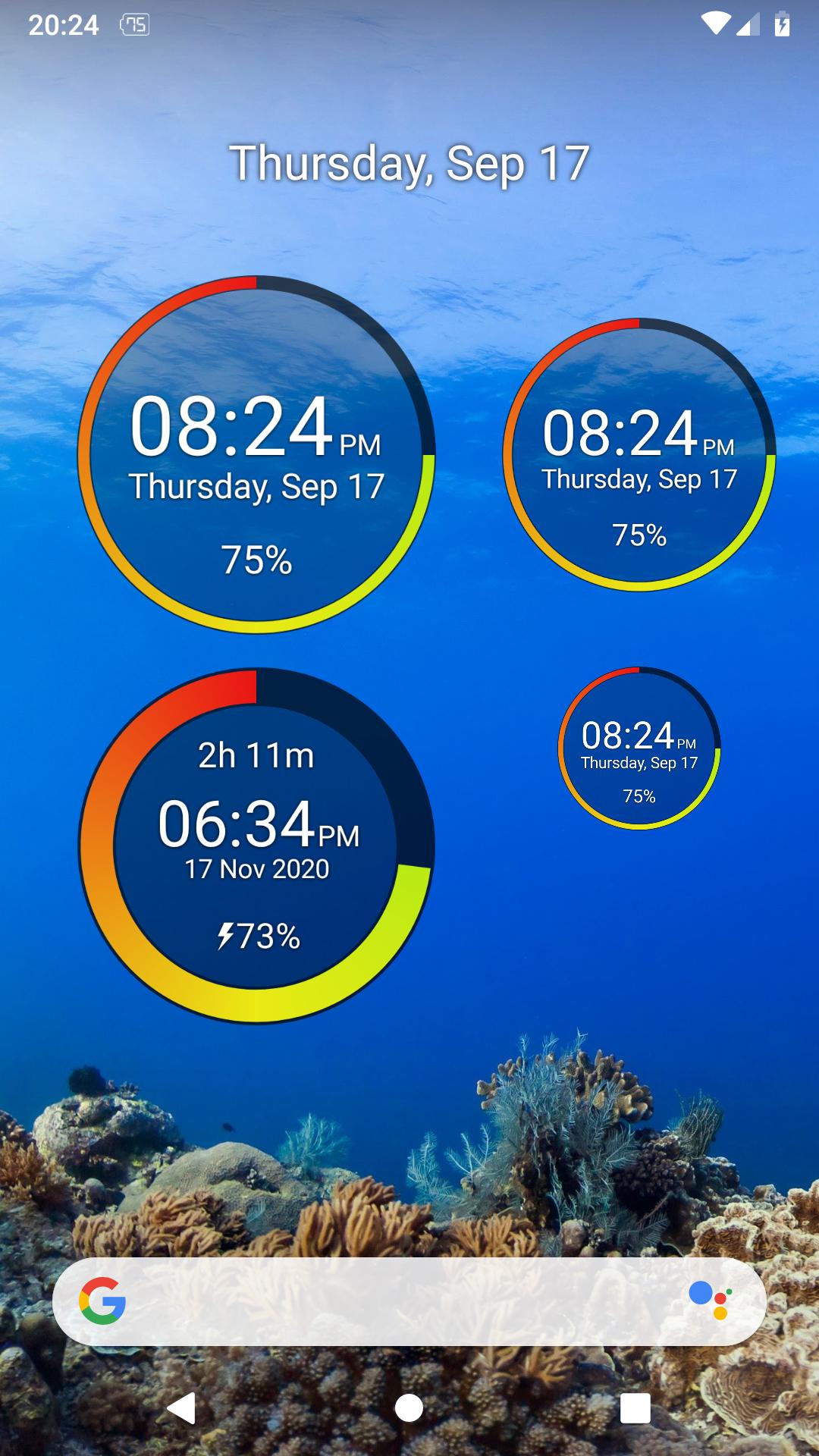Go back with the navigation bar
The height and width of the screenshot is (1456, 819).
pos(182,1408)
